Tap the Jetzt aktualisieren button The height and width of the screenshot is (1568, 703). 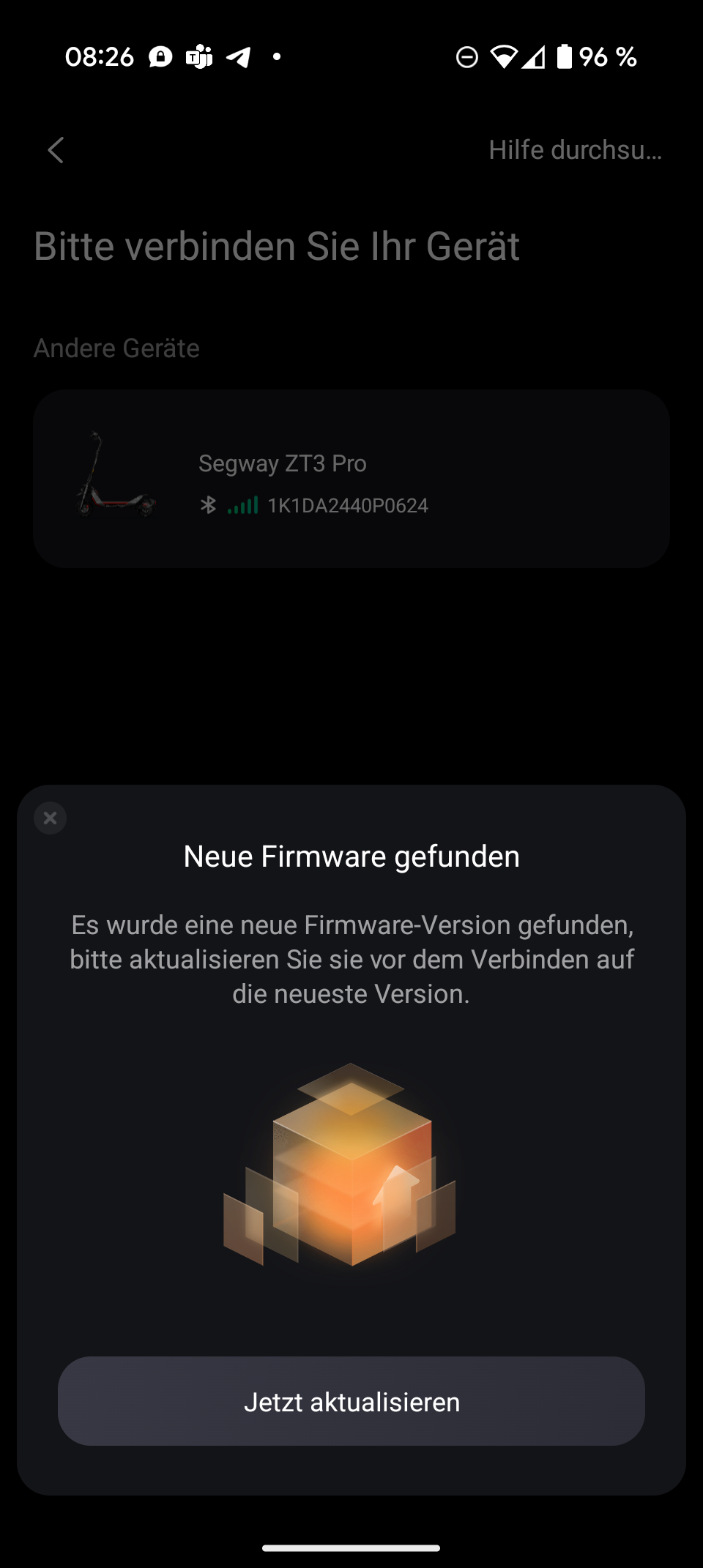pos(351,1401)
